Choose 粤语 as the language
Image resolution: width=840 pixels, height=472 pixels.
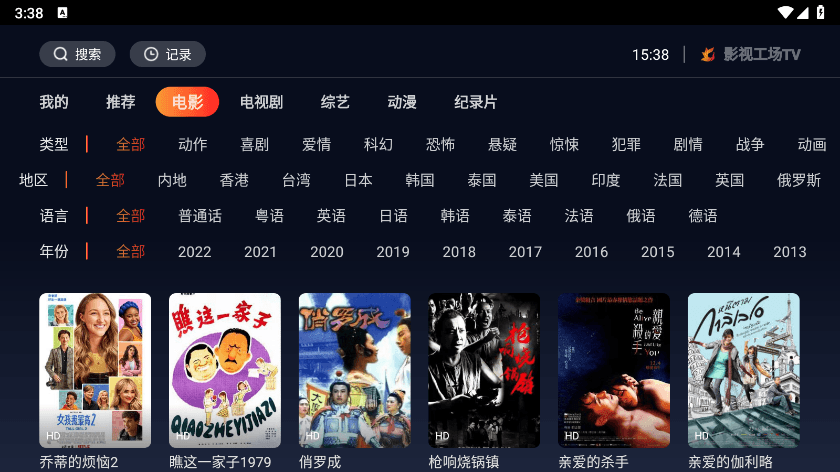click(x=269, y=215)
